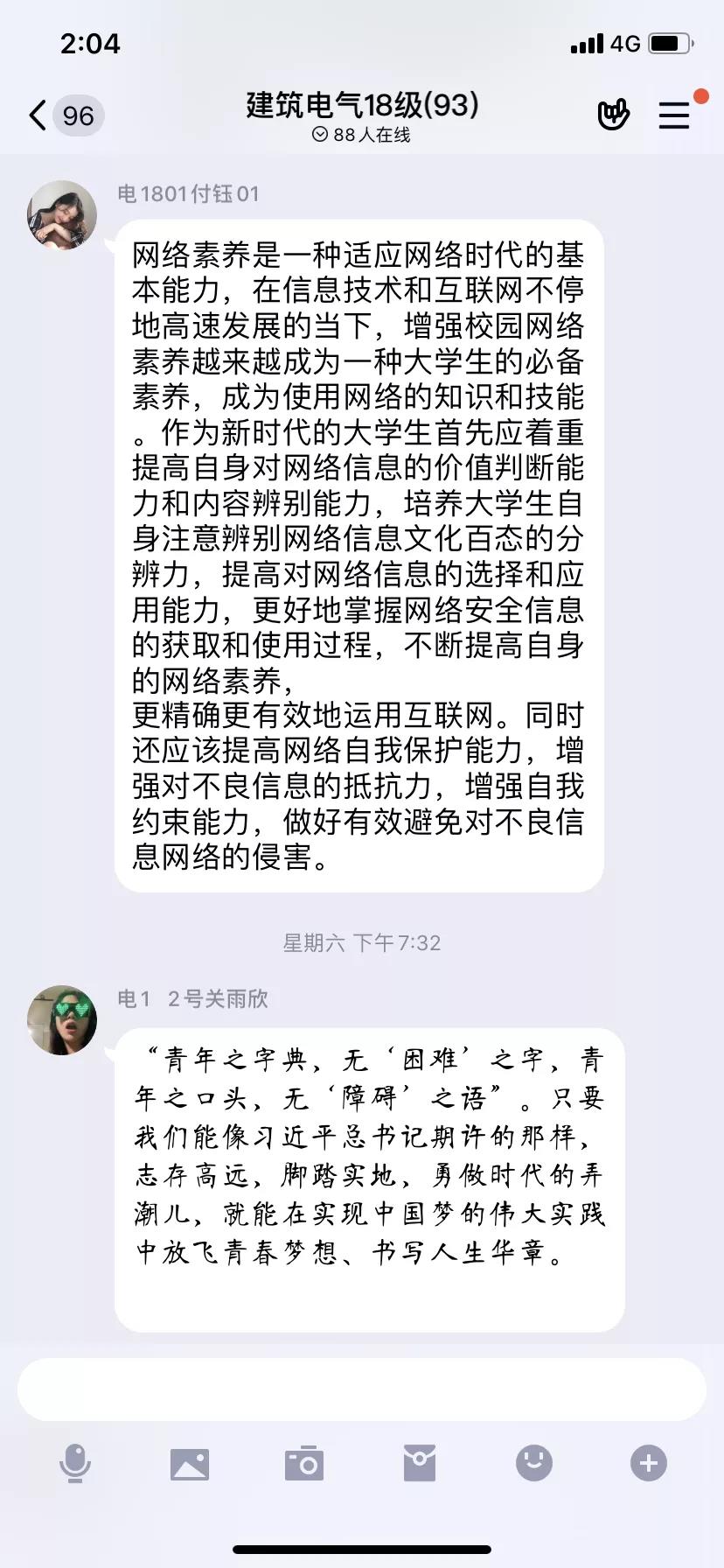The image size is (724, 1568).
Task: Open more options with plus icon
Action: click(x=649, y=1463)
